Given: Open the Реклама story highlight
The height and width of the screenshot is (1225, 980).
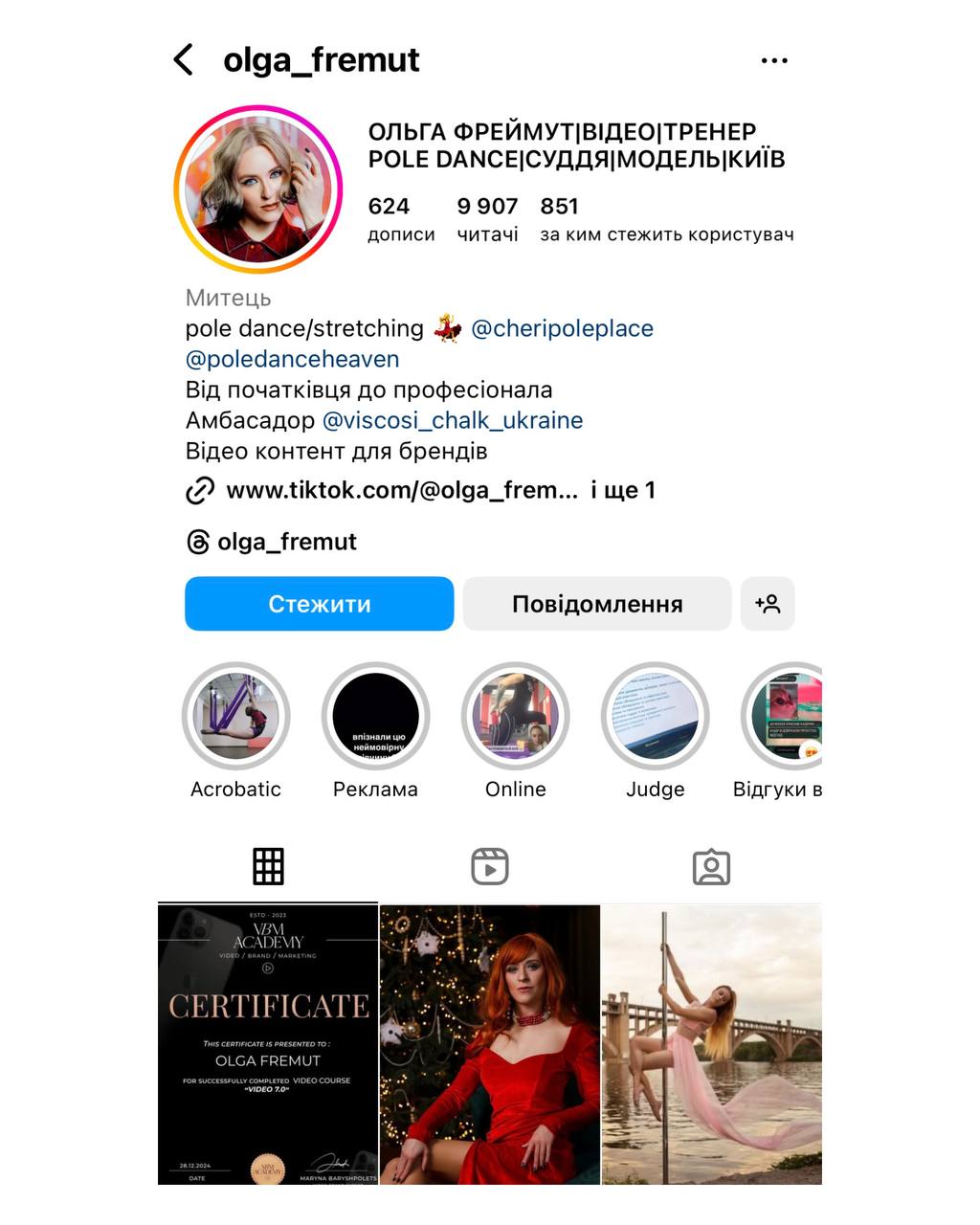Looking at the screenshot, I should click(x=375, y=717).
